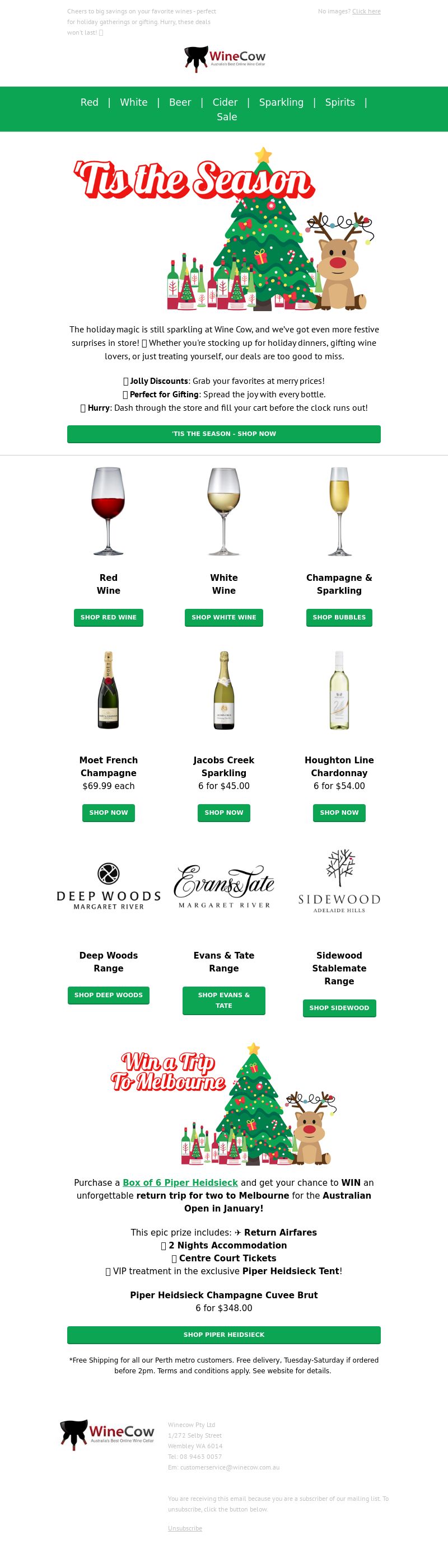The height and width of the screenshot is (1568, 448).
Task: Unsubscribe from the mailing list
Action: 185,1528
